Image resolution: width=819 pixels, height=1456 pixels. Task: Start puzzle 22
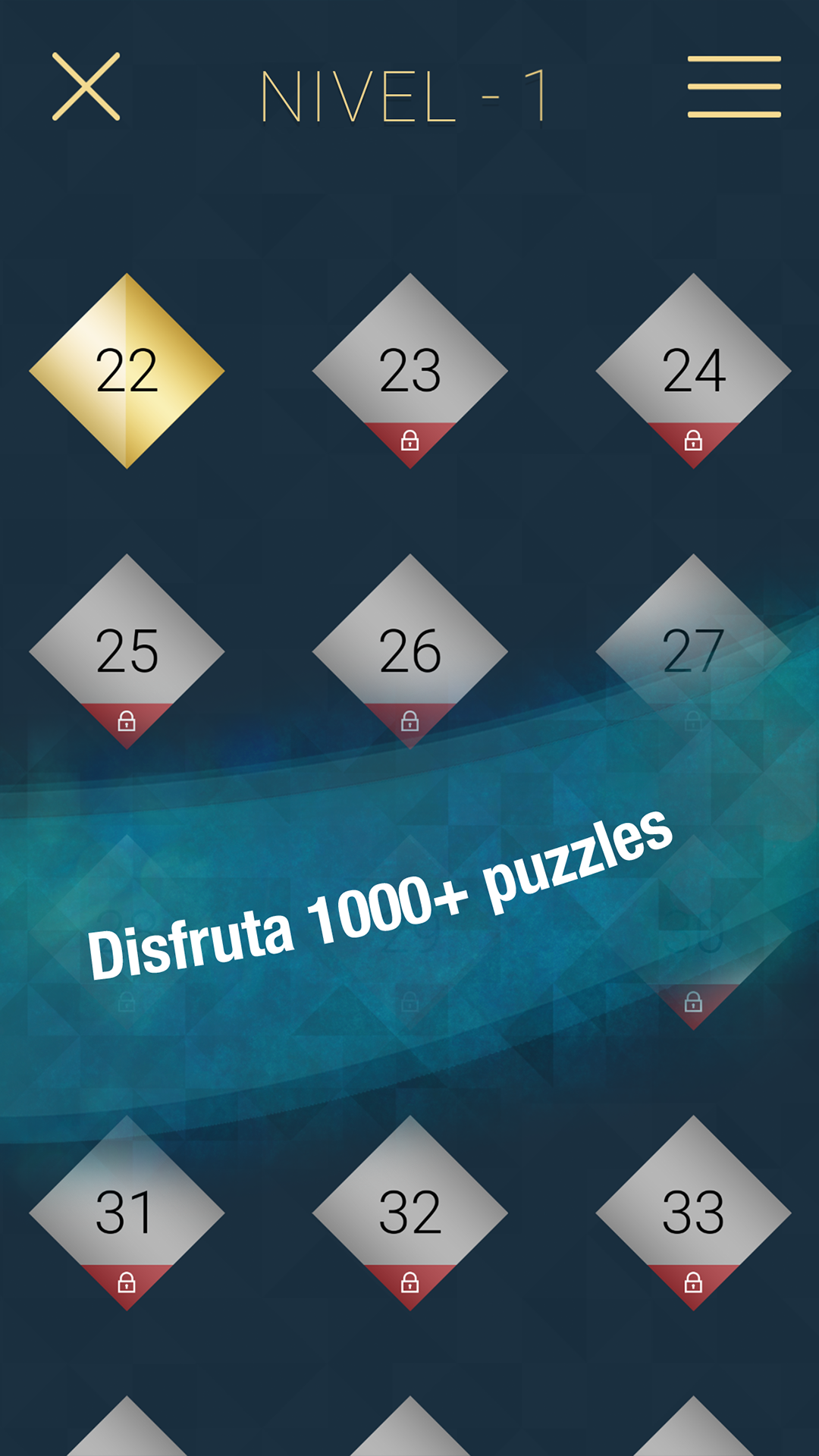tap(127, 371)
